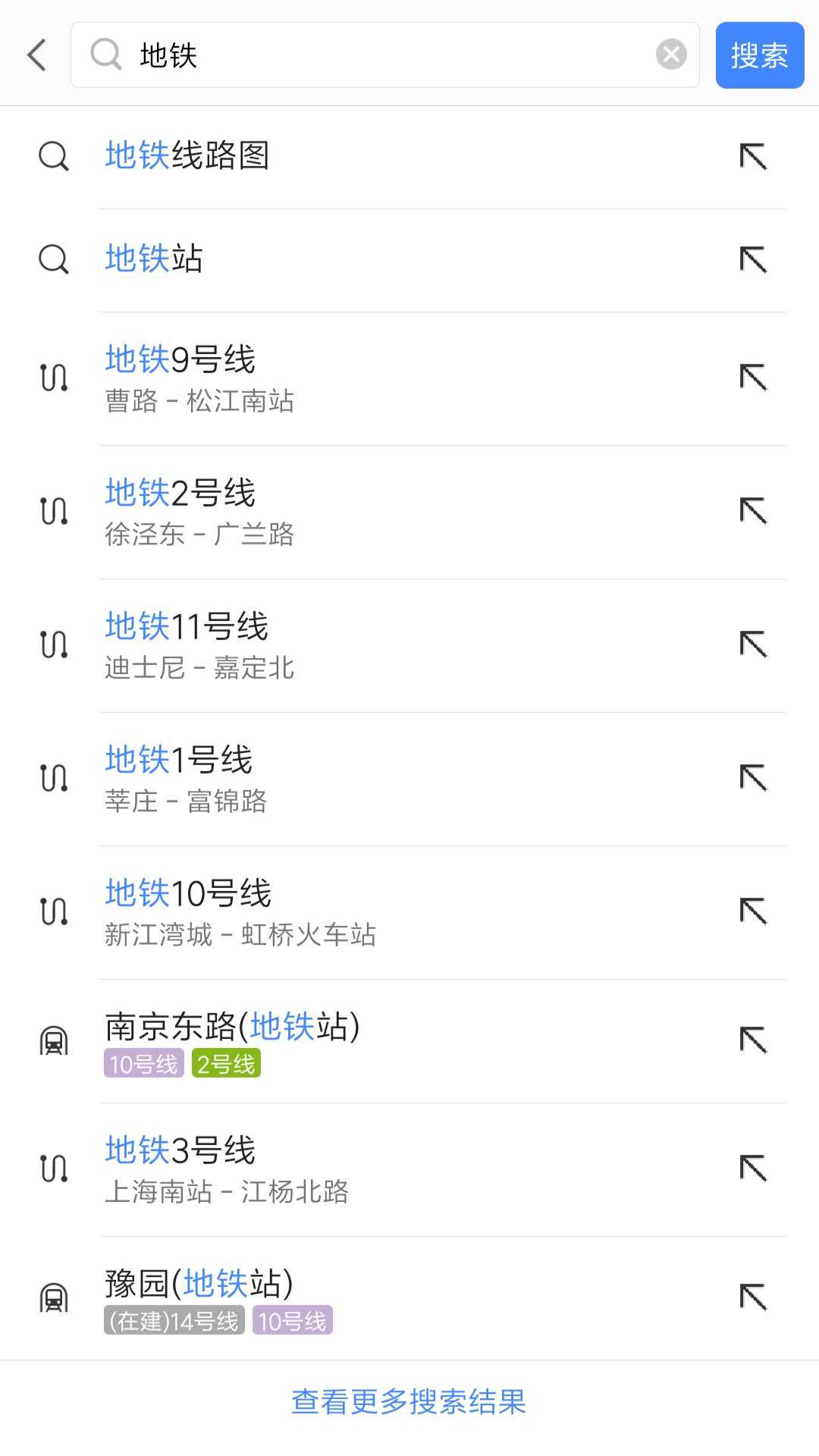The height and width of the screenshot is (1456, 819).
Task: Tap the fill arrow beside 地铁1号线
Action: click(753, 777)
